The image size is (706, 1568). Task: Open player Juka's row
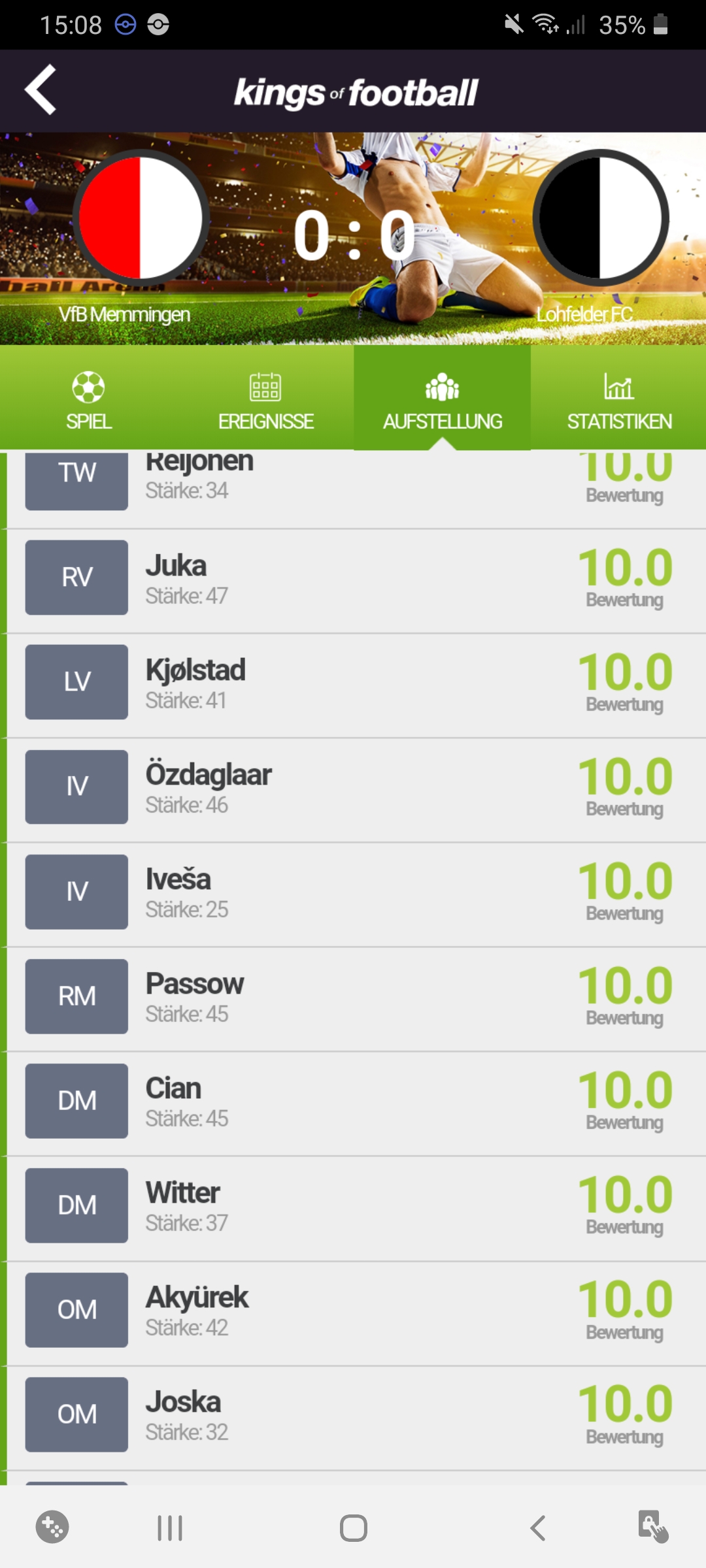(x=353, y=579)
